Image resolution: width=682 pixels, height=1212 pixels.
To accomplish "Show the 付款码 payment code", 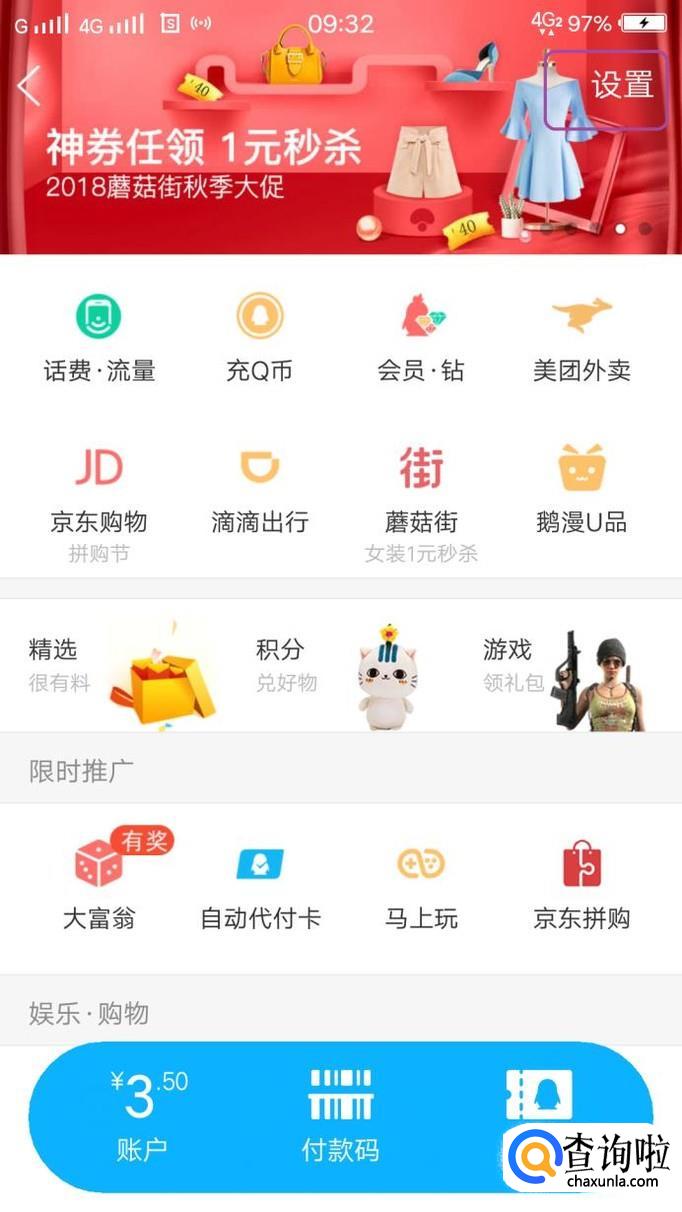I will (340, 1115).
